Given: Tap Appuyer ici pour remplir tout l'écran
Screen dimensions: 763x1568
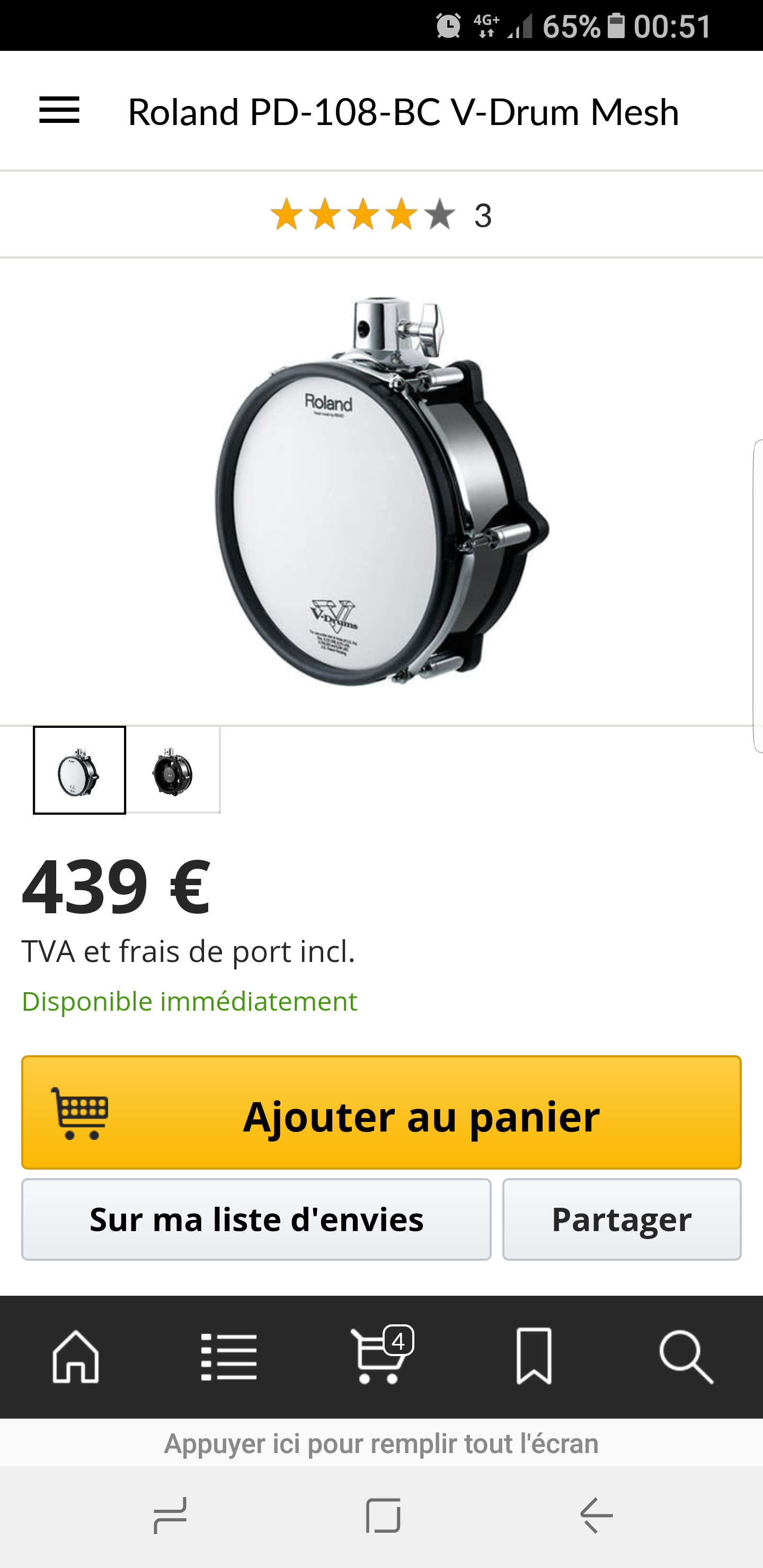Looking at the screenshot, I should [381, 1444].
